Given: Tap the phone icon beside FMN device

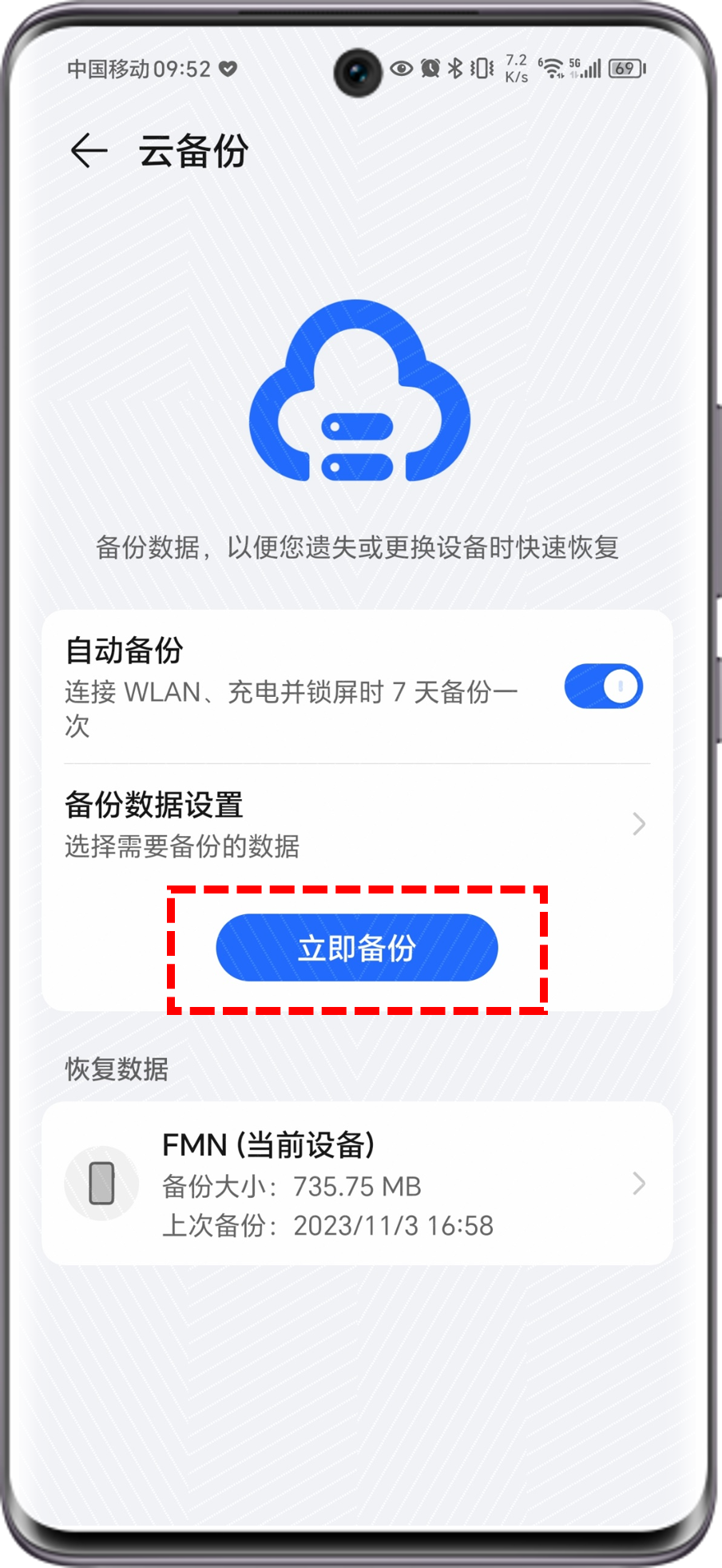Looking at the screenshot, I should pos(101,1184).
